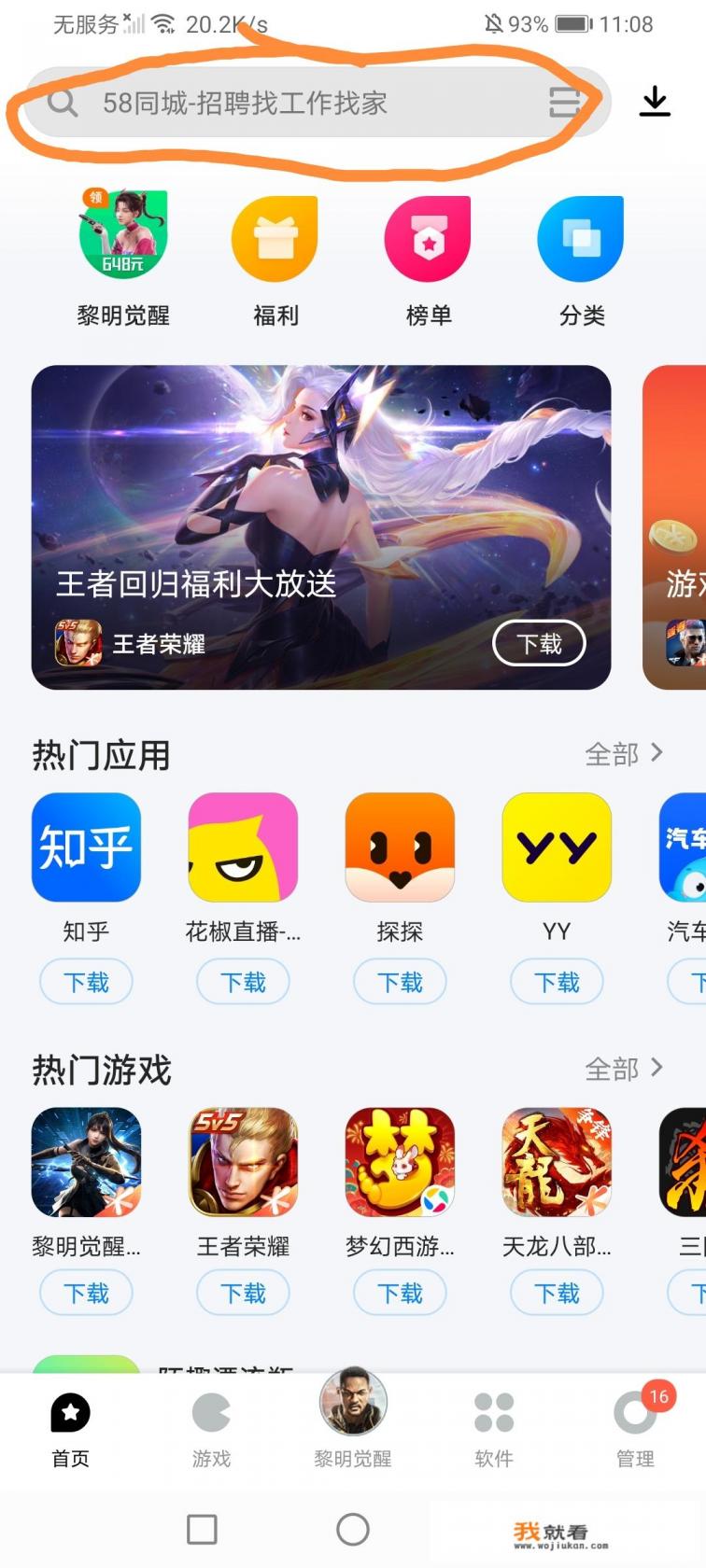Download 花椒直播 app
The width and height of the screenshot is (706, 1568).
243,983
